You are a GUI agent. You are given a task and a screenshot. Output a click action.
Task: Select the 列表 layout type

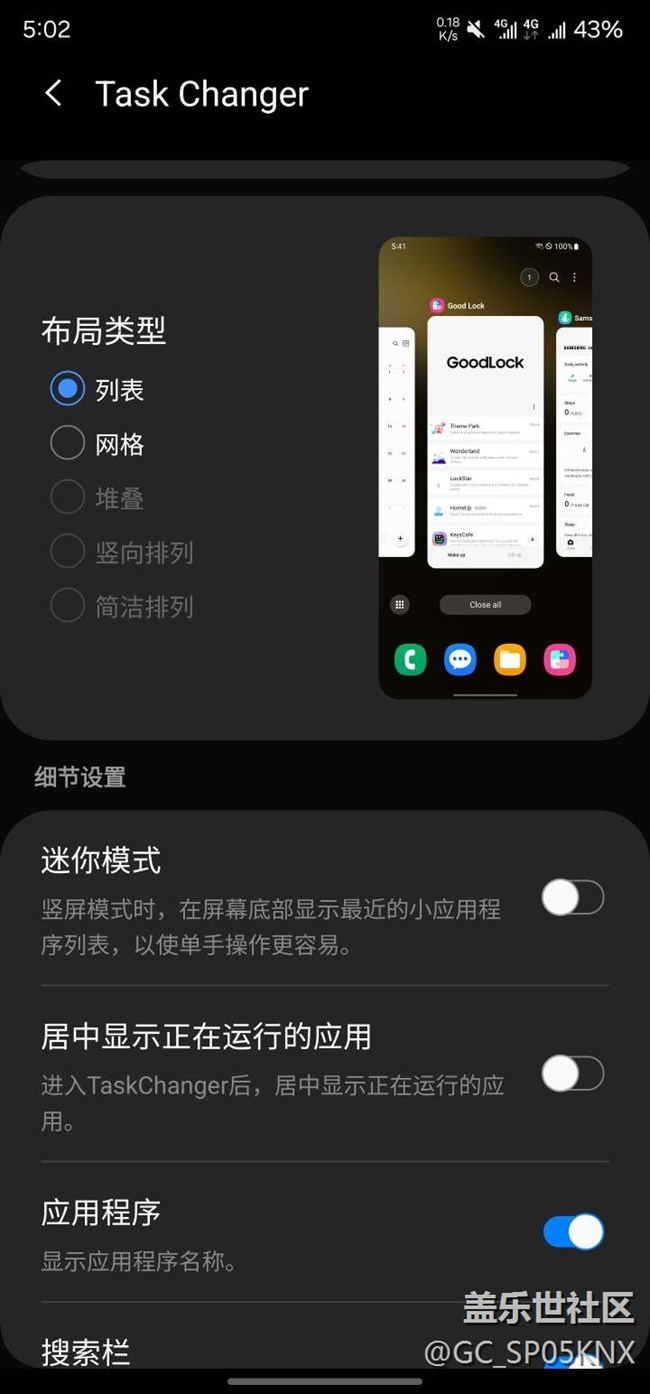68,389
